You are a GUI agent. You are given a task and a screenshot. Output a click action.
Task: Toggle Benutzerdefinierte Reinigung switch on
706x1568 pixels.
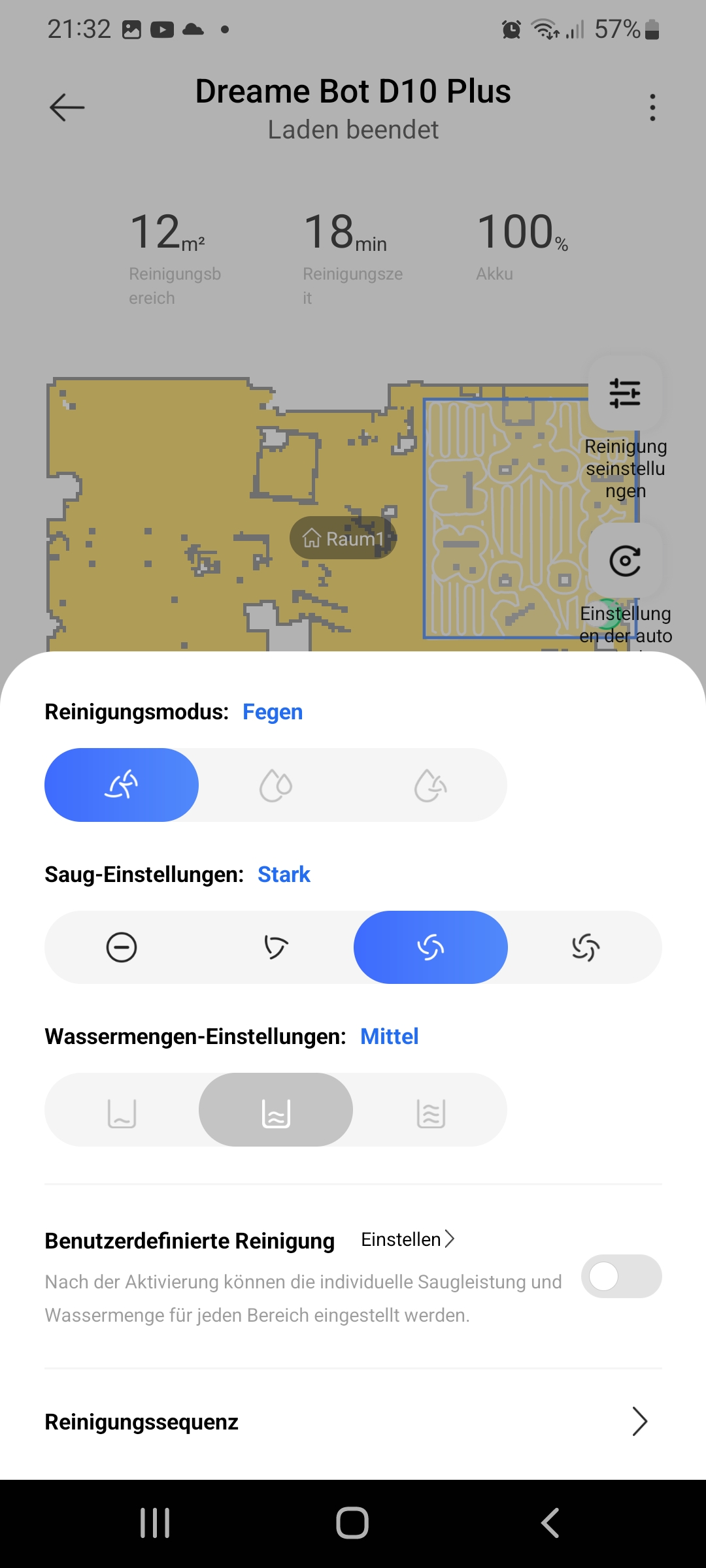[621, 1276]
